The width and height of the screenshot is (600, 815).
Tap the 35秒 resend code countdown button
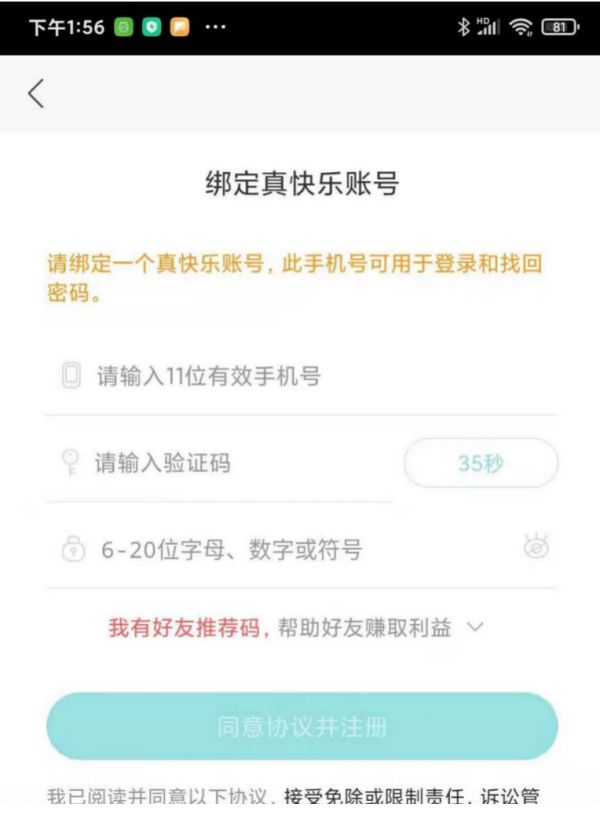[x=480, y=464]
